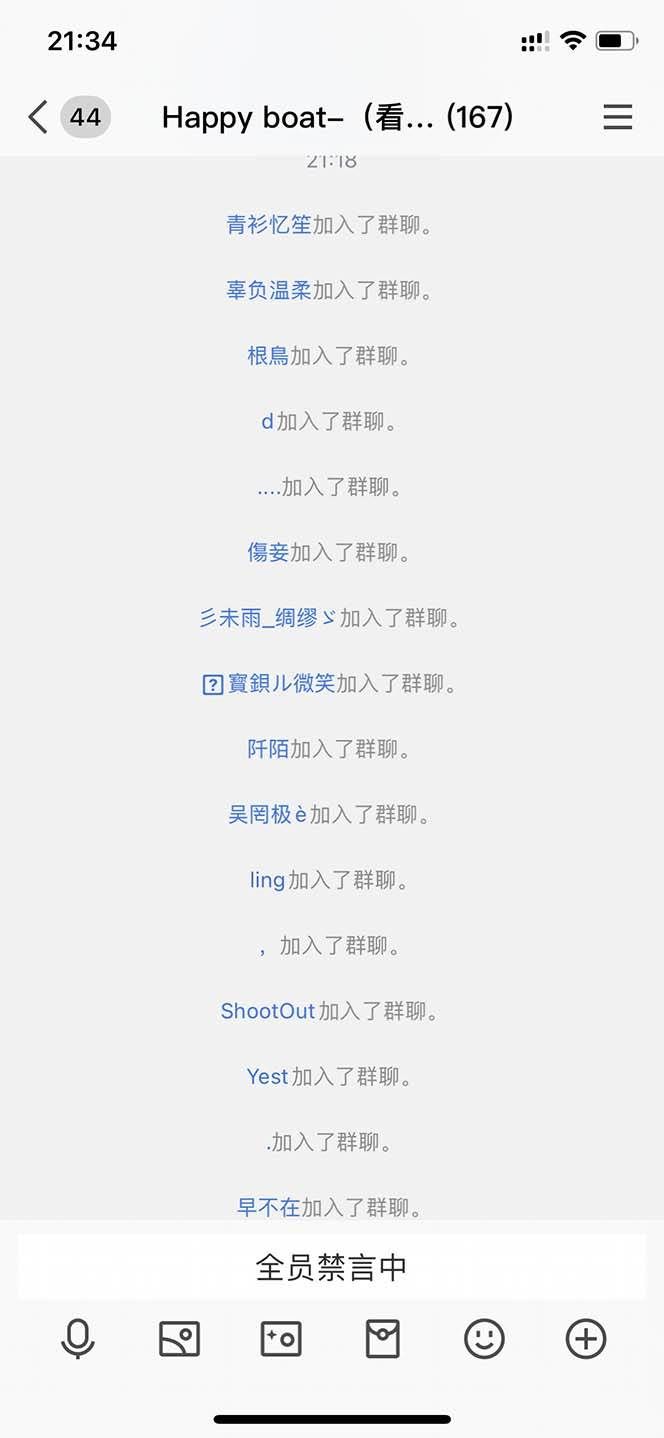Open profile of 傷妾
Screen dimensions: 664x1438
268,552
